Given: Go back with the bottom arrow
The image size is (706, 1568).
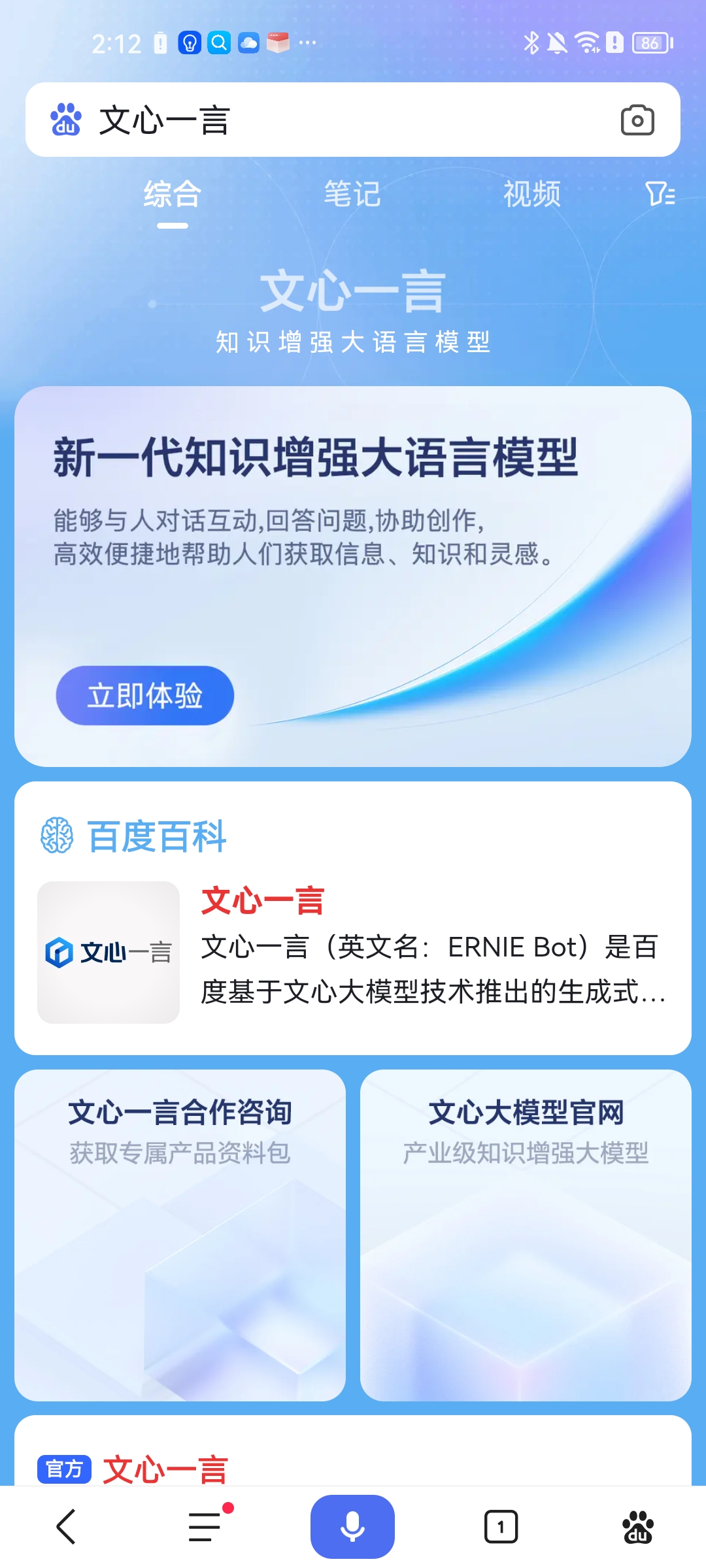Looking at the screenshot, I should click(x=66, y=1527).
